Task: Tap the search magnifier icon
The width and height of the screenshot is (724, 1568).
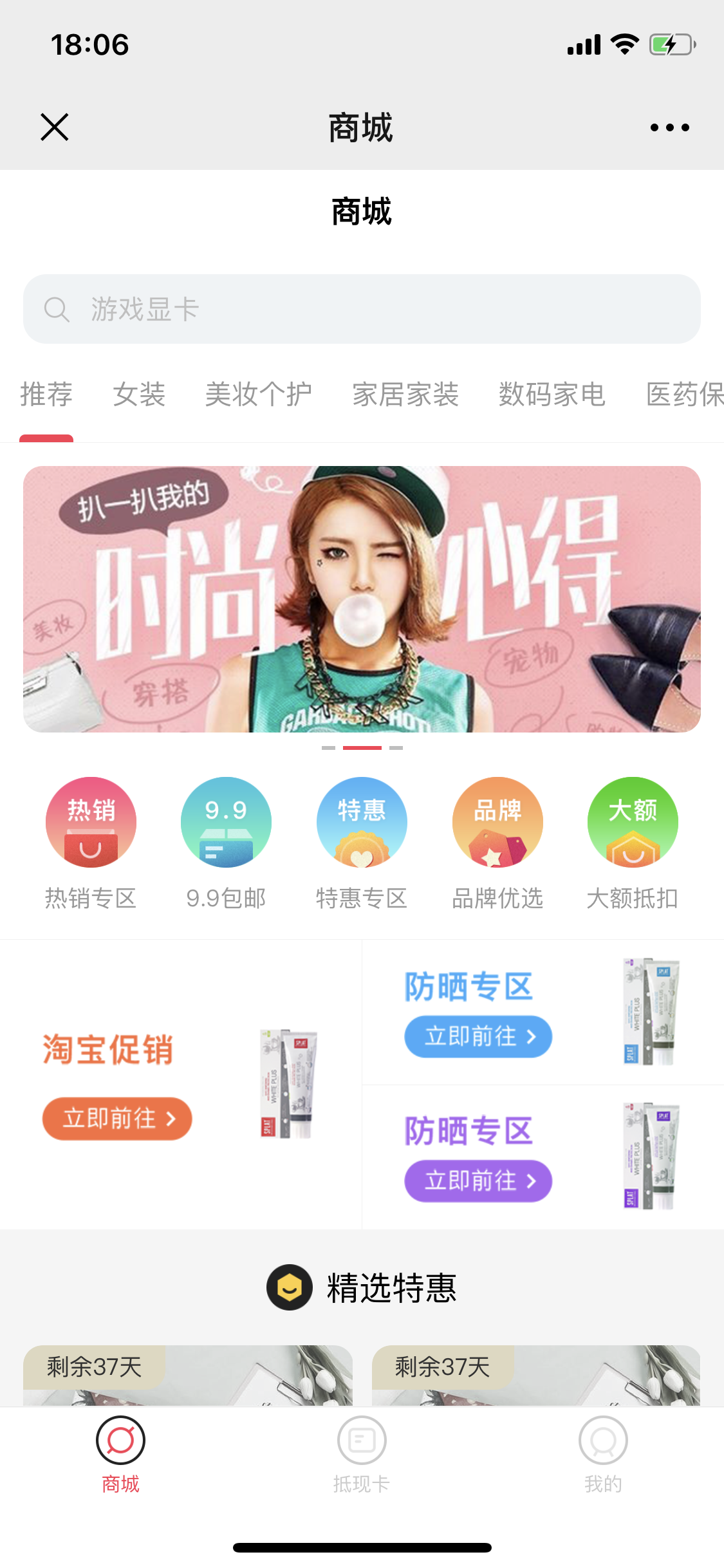Action: point(58,309)
